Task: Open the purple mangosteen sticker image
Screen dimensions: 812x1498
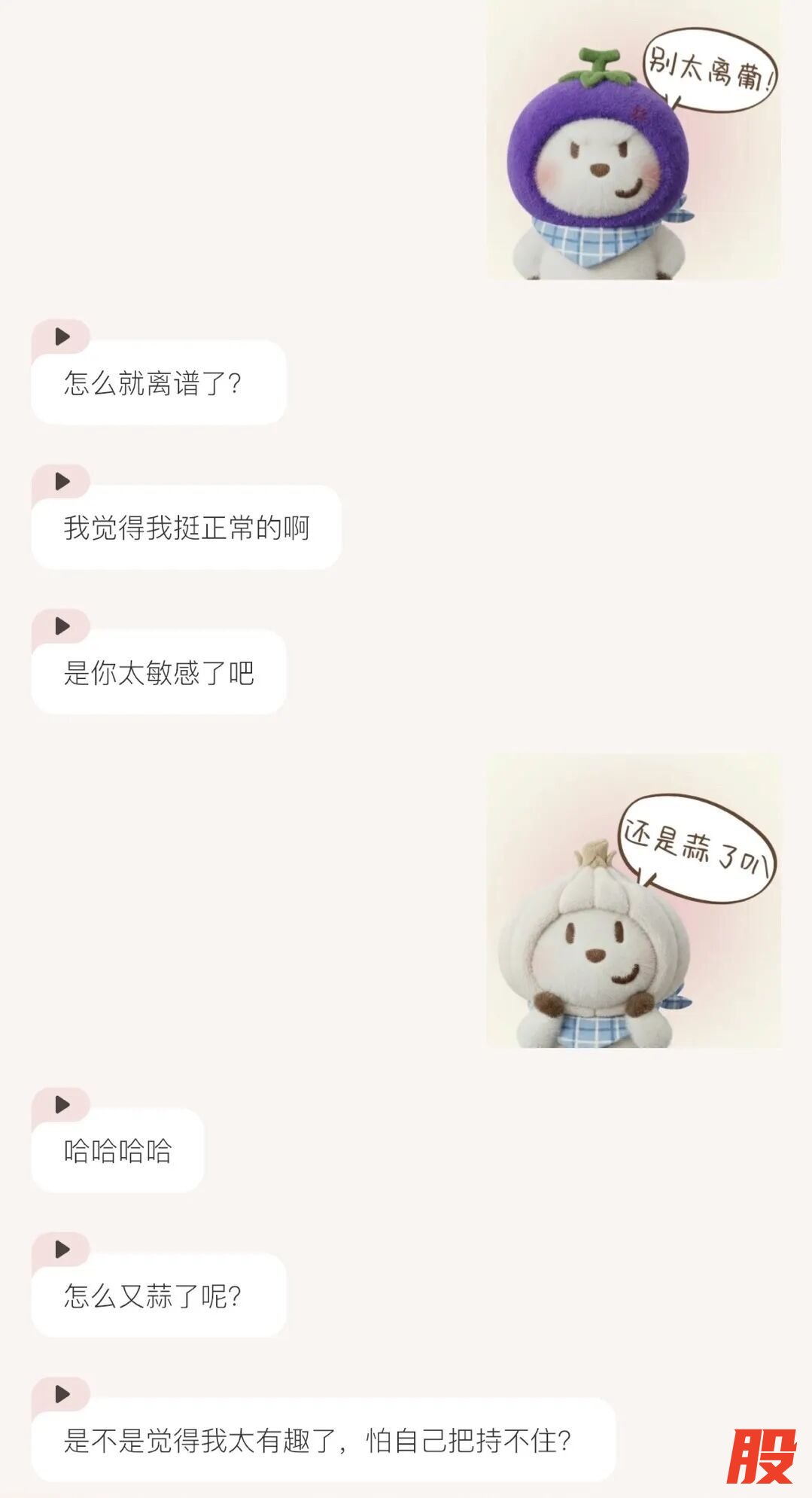Action: pyautogui.click(x=633, y=141)
